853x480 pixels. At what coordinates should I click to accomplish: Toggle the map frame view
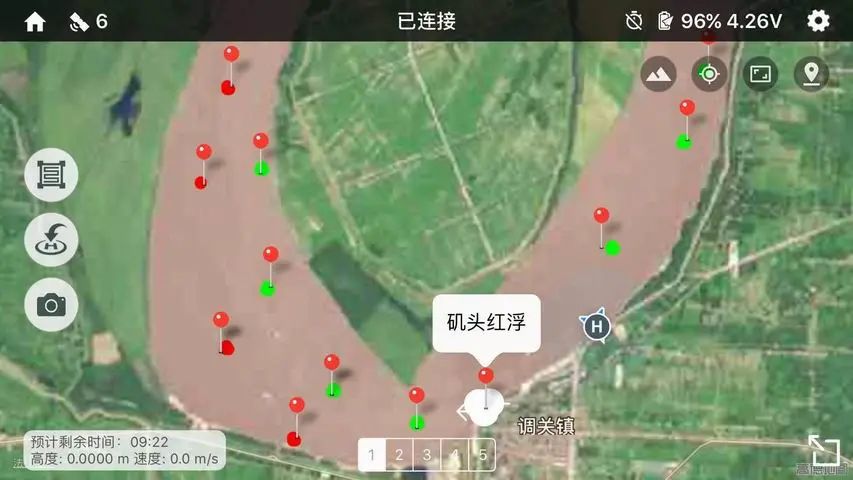[760, 73]
